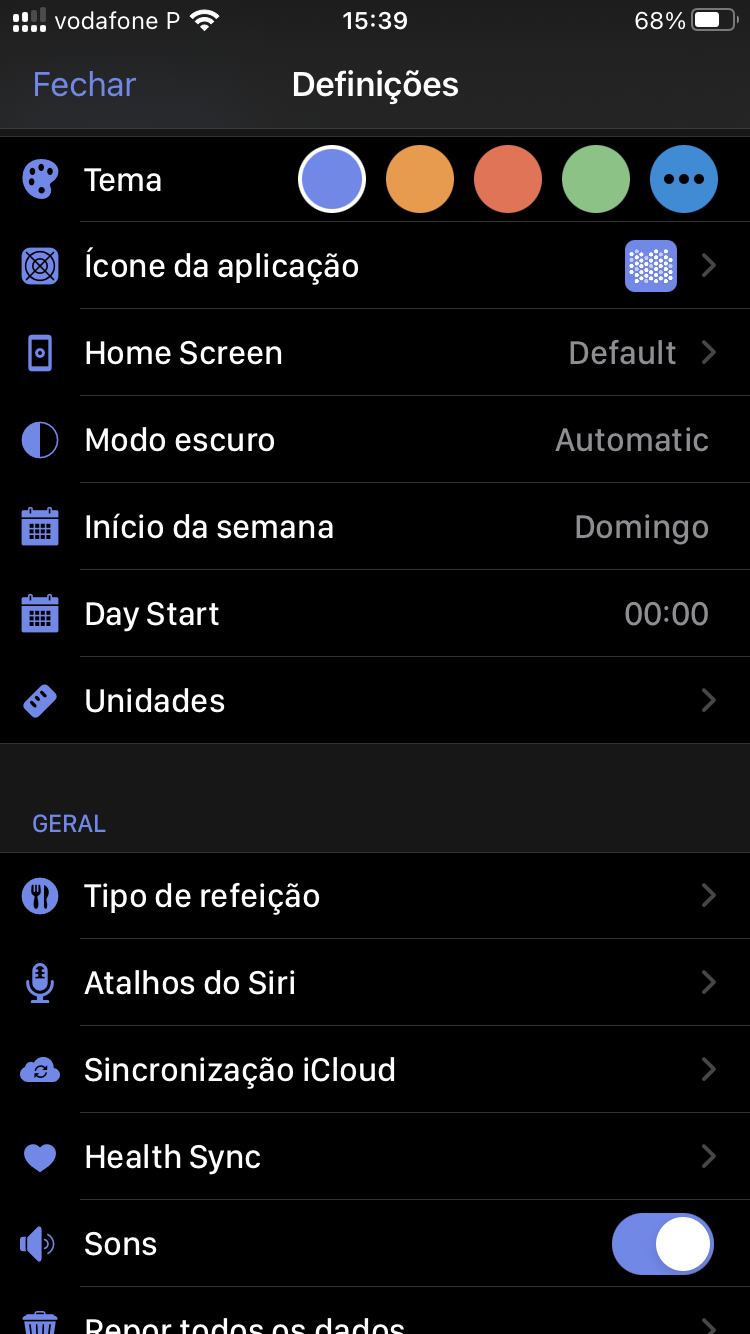Apply the green theme color
Viewport: 750px width, 1334px height.
(596, 180)
